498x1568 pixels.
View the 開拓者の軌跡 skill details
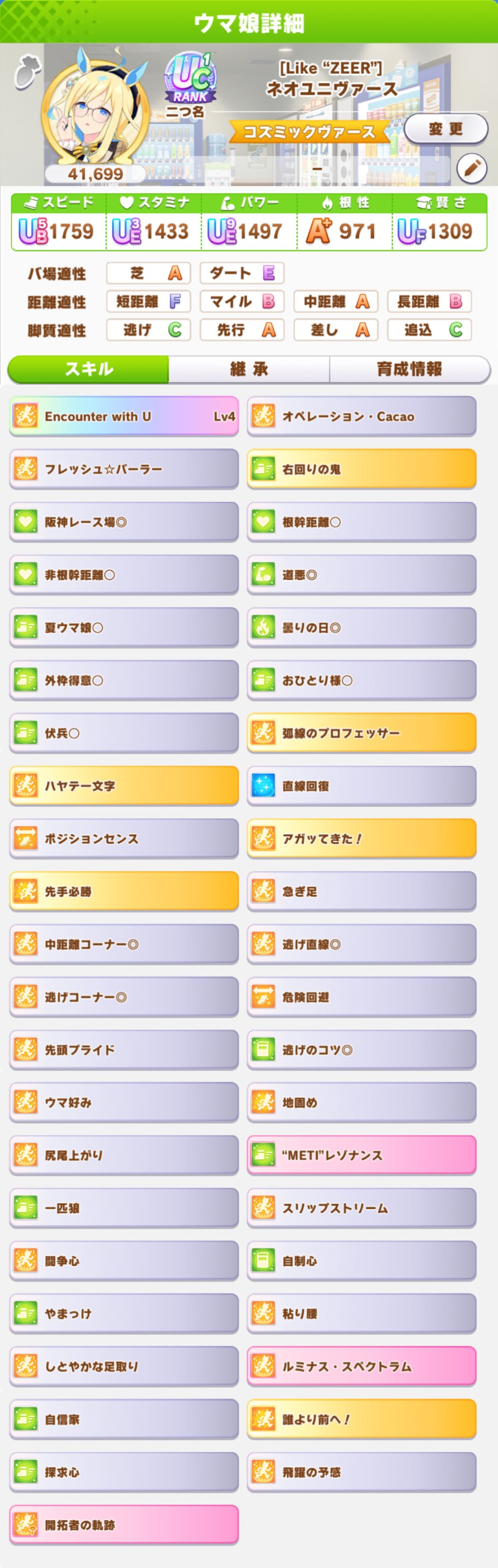[x=124, y=1525]
